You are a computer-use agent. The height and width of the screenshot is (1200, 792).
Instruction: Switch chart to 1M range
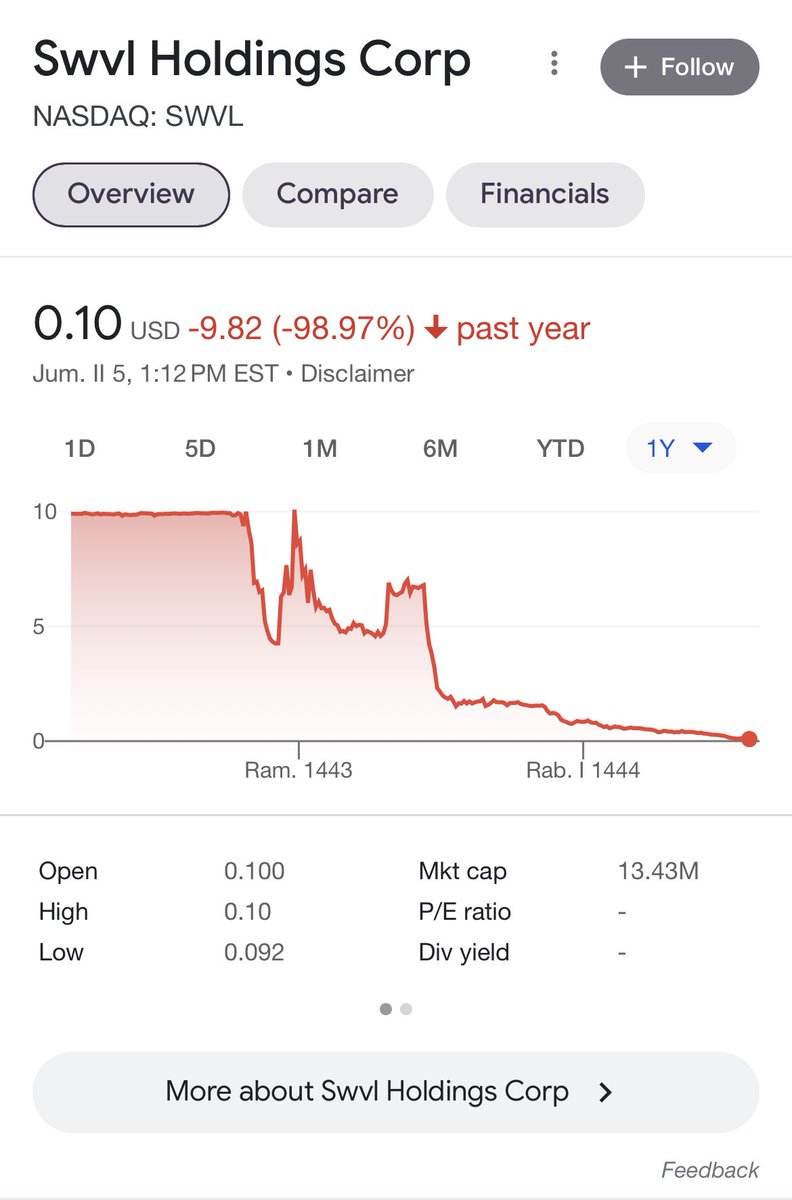tap(319, 448)
